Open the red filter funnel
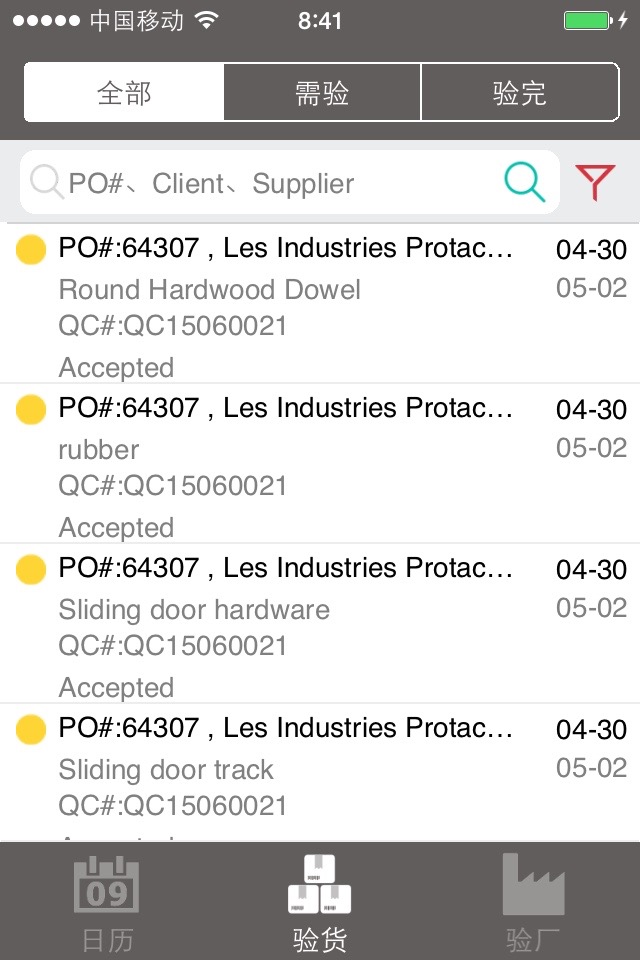Viewport: 640px width, 960px height. pos(595,182)
